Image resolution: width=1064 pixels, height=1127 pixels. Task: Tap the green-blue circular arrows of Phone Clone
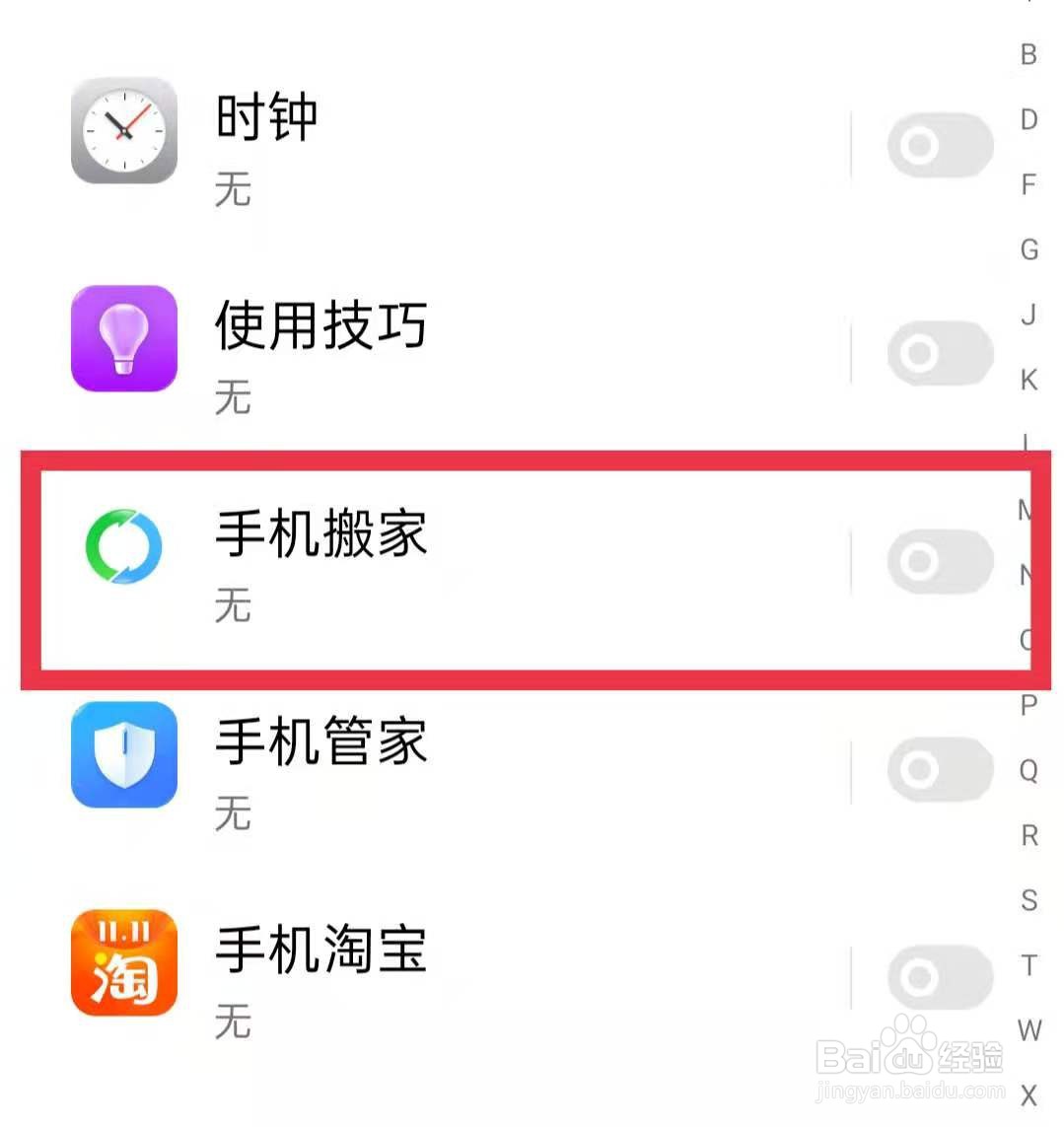click(122, 549)
